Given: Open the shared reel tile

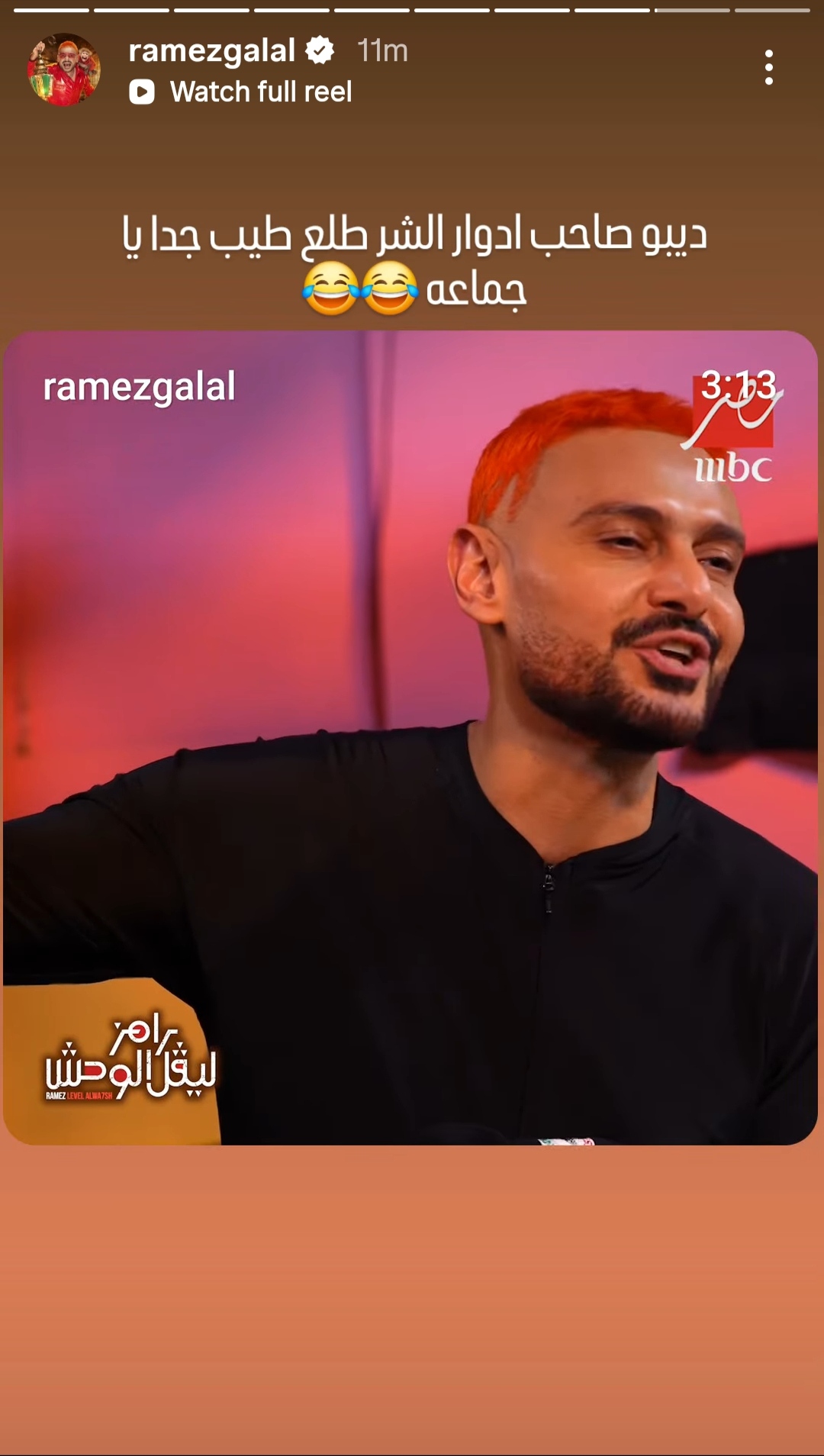Looking at the screenshot, I should (x=410, y=736).
